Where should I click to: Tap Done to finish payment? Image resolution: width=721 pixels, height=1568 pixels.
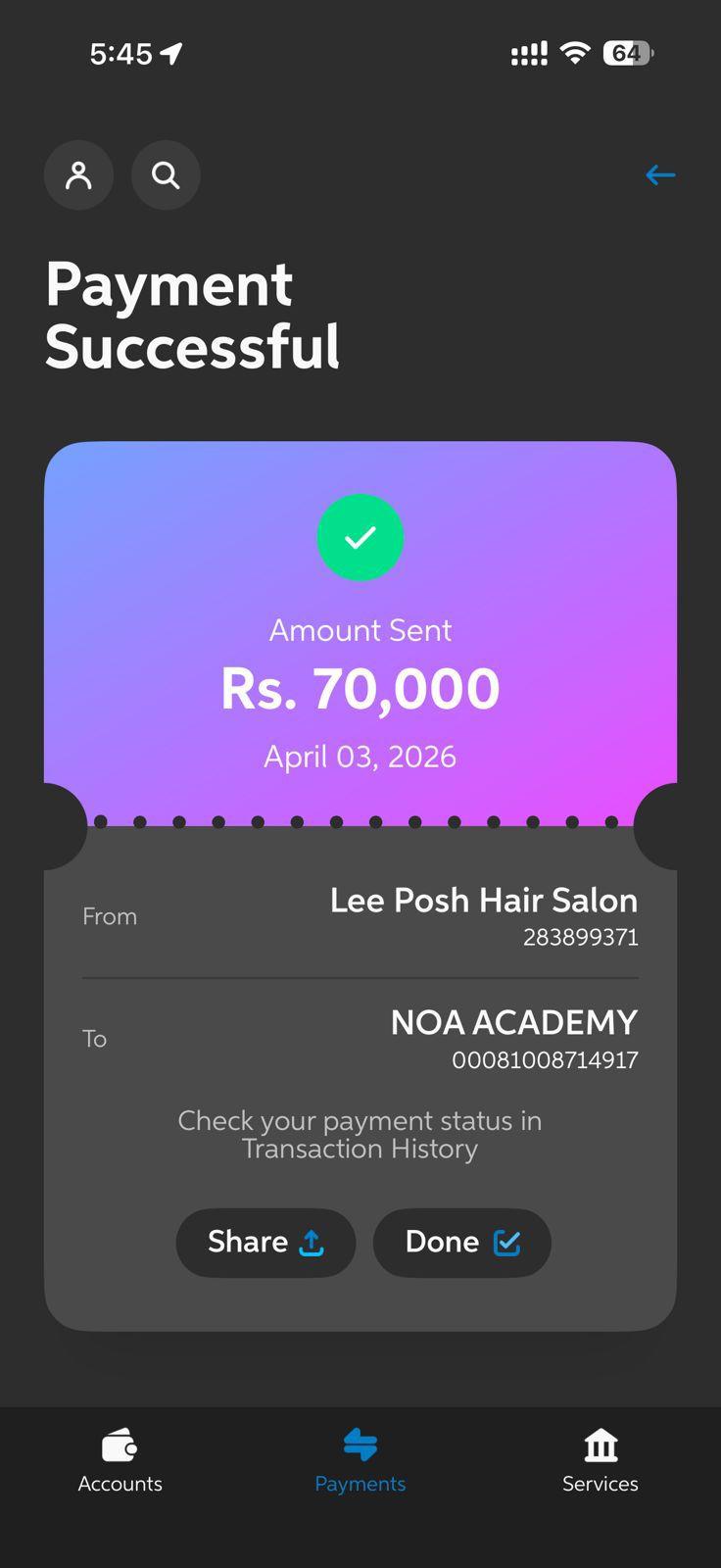pos(461,1243)
